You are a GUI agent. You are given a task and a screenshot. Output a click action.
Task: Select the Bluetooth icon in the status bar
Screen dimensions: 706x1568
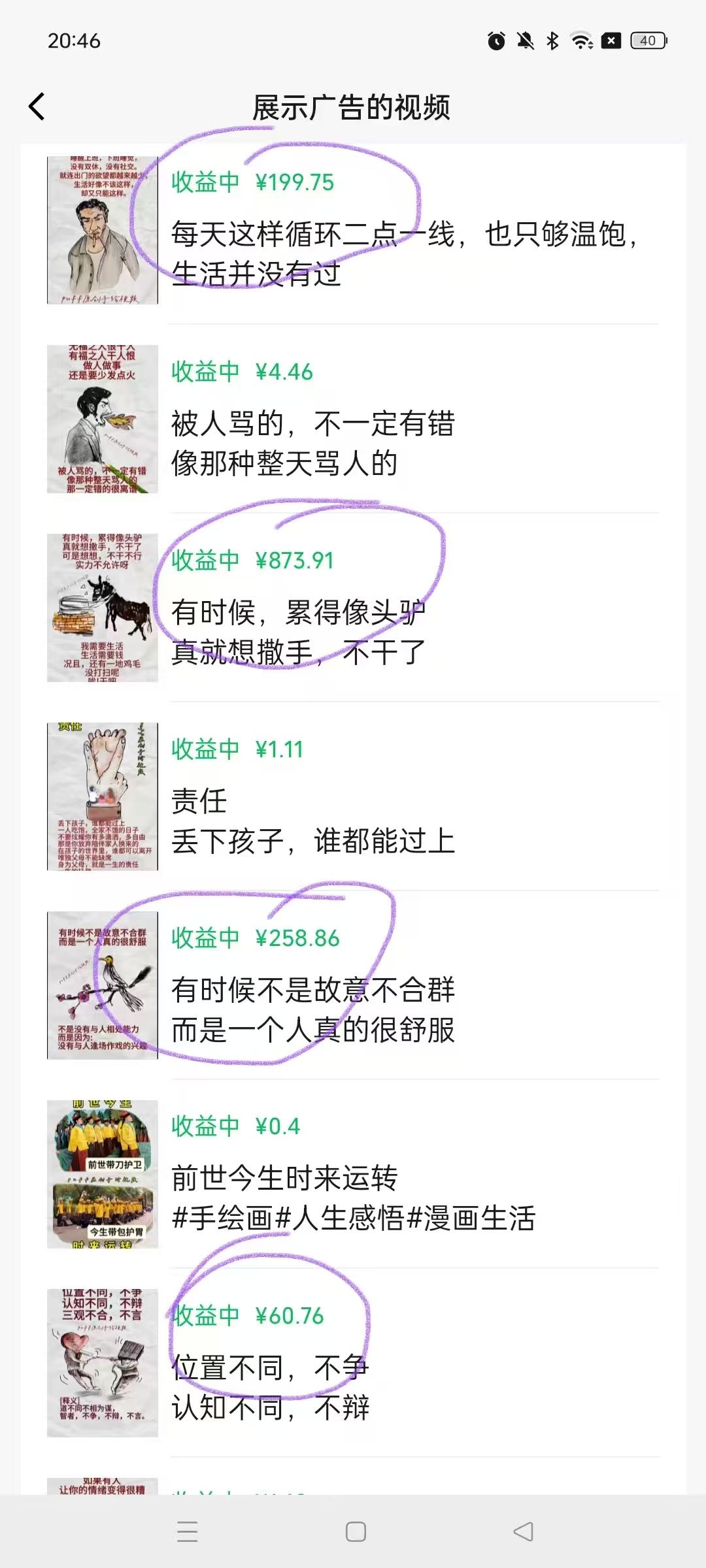click(552, 41)
